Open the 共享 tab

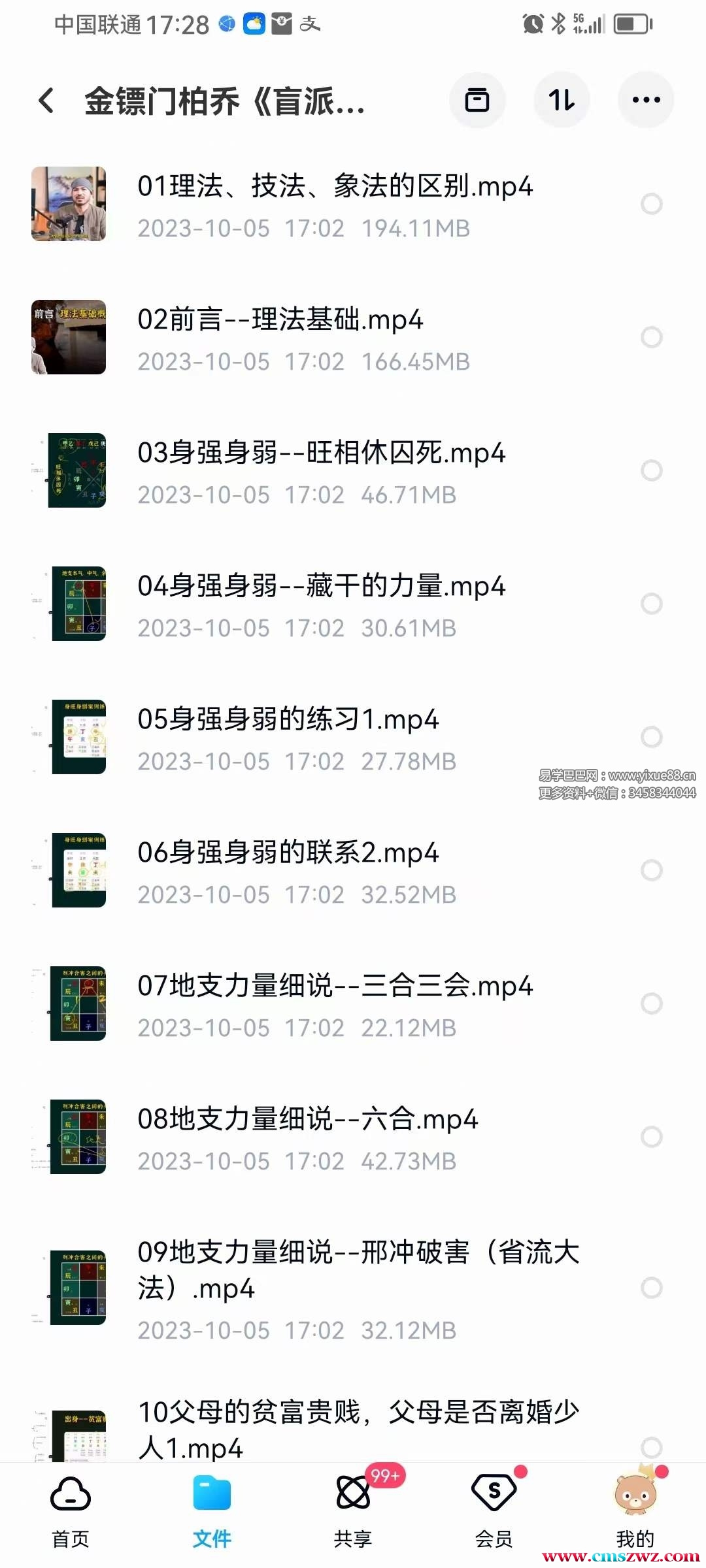(x=353, y=1511)
